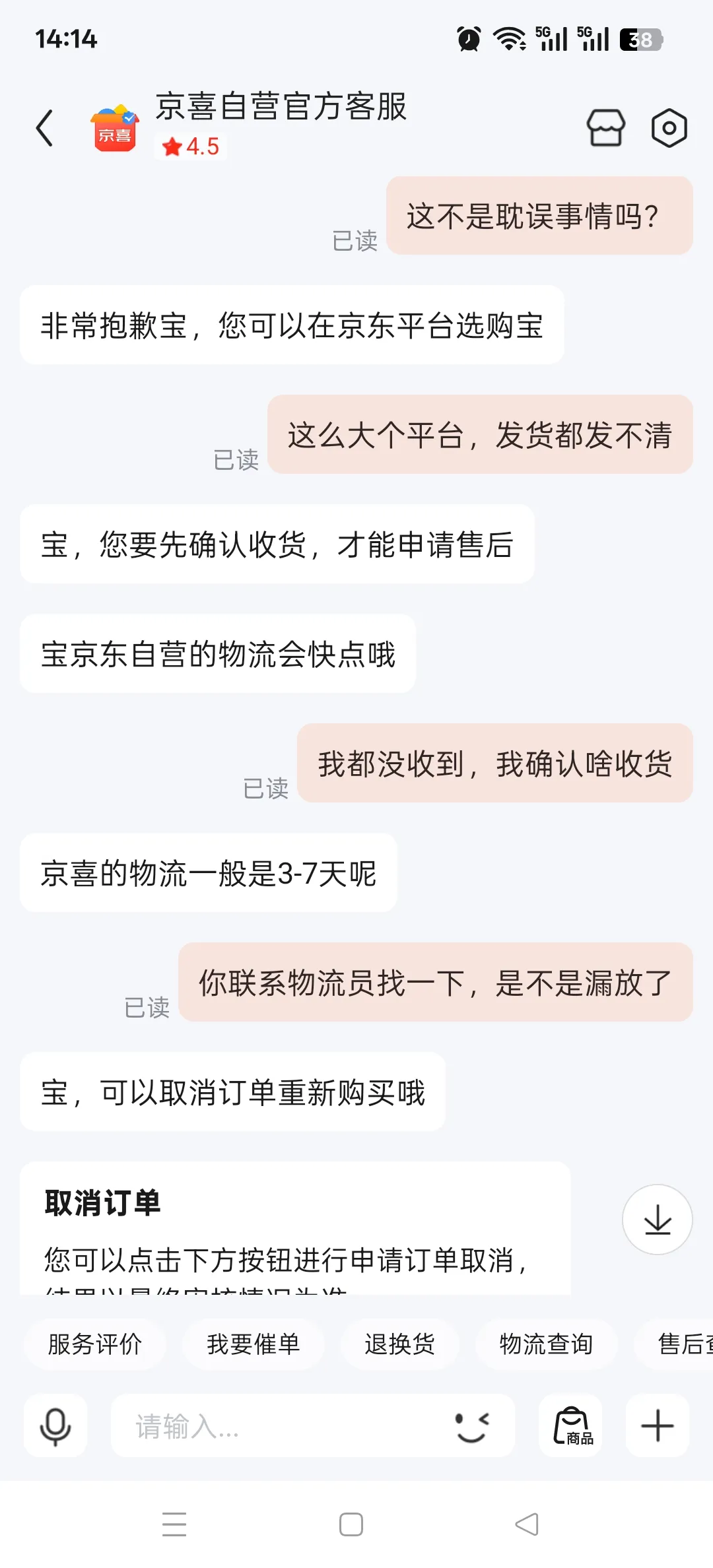The height and width of the screenshot is (1568, 713).
Task: Tap the 我要催单 chip
Action: tap(254, 1344)
